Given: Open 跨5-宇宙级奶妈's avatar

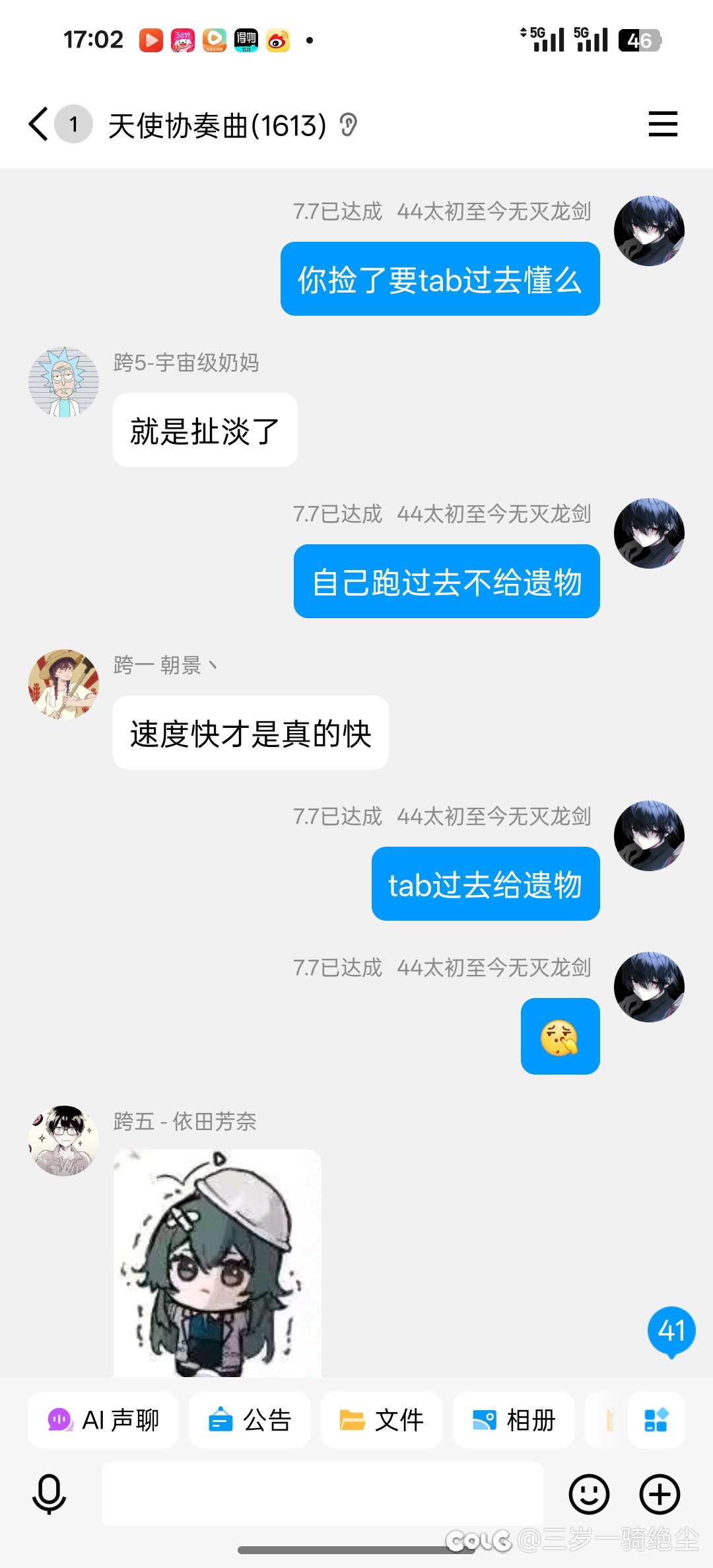Looking at the screenshot, I should tap(63, 382).
